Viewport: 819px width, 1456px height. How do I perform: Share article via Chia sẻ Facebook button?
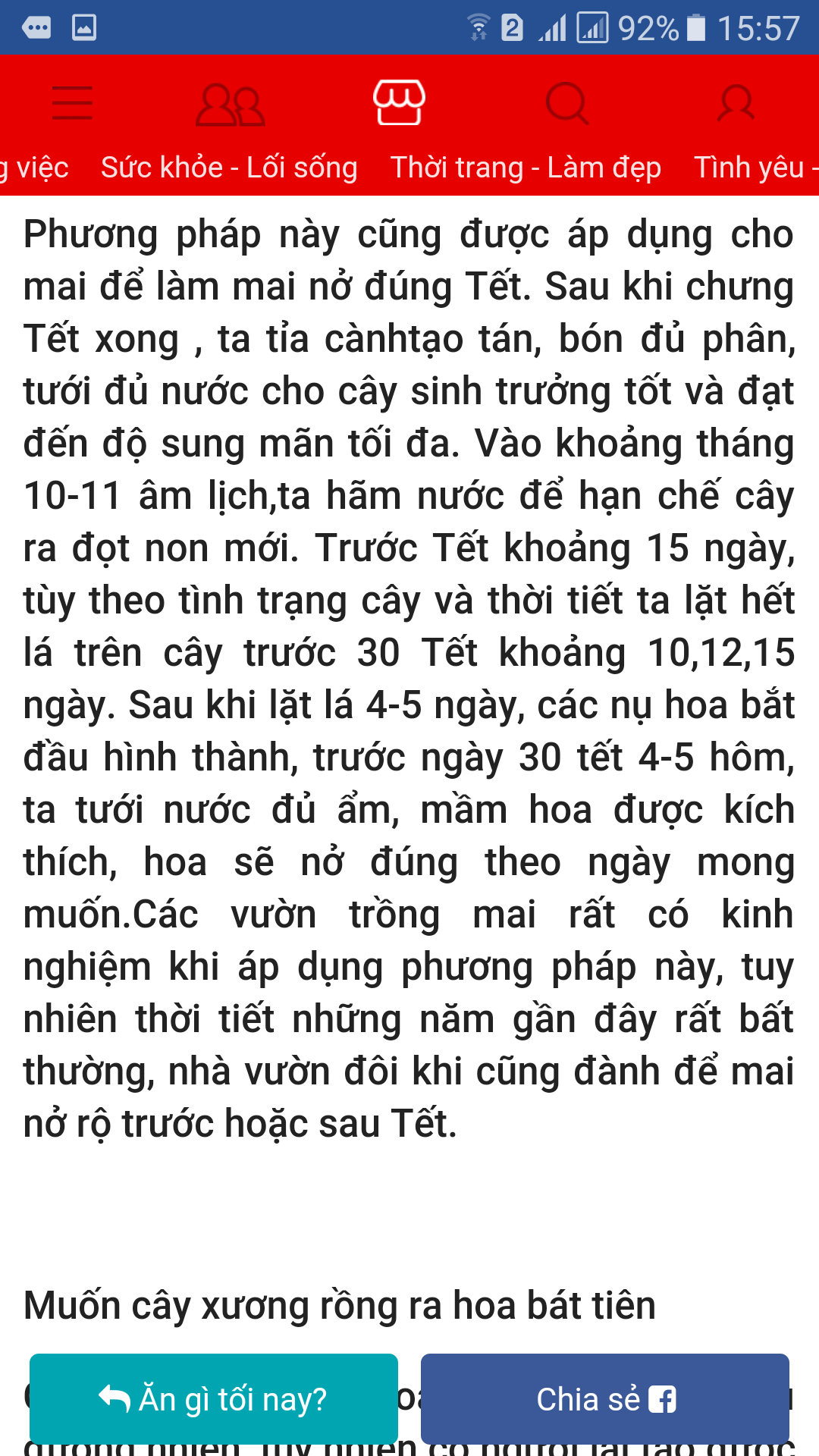tap(605, 1399)
